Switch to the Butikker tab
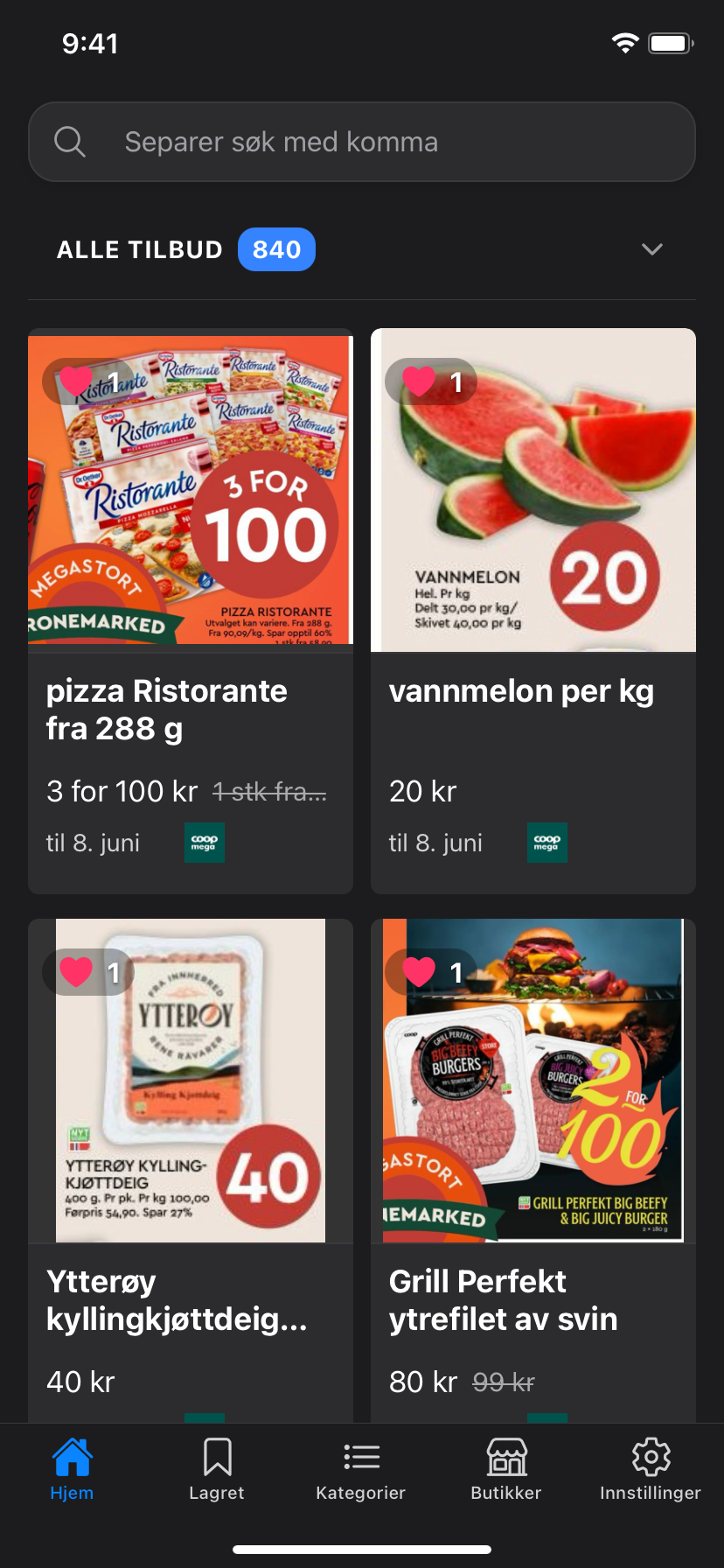 (x=506, y=1470)
